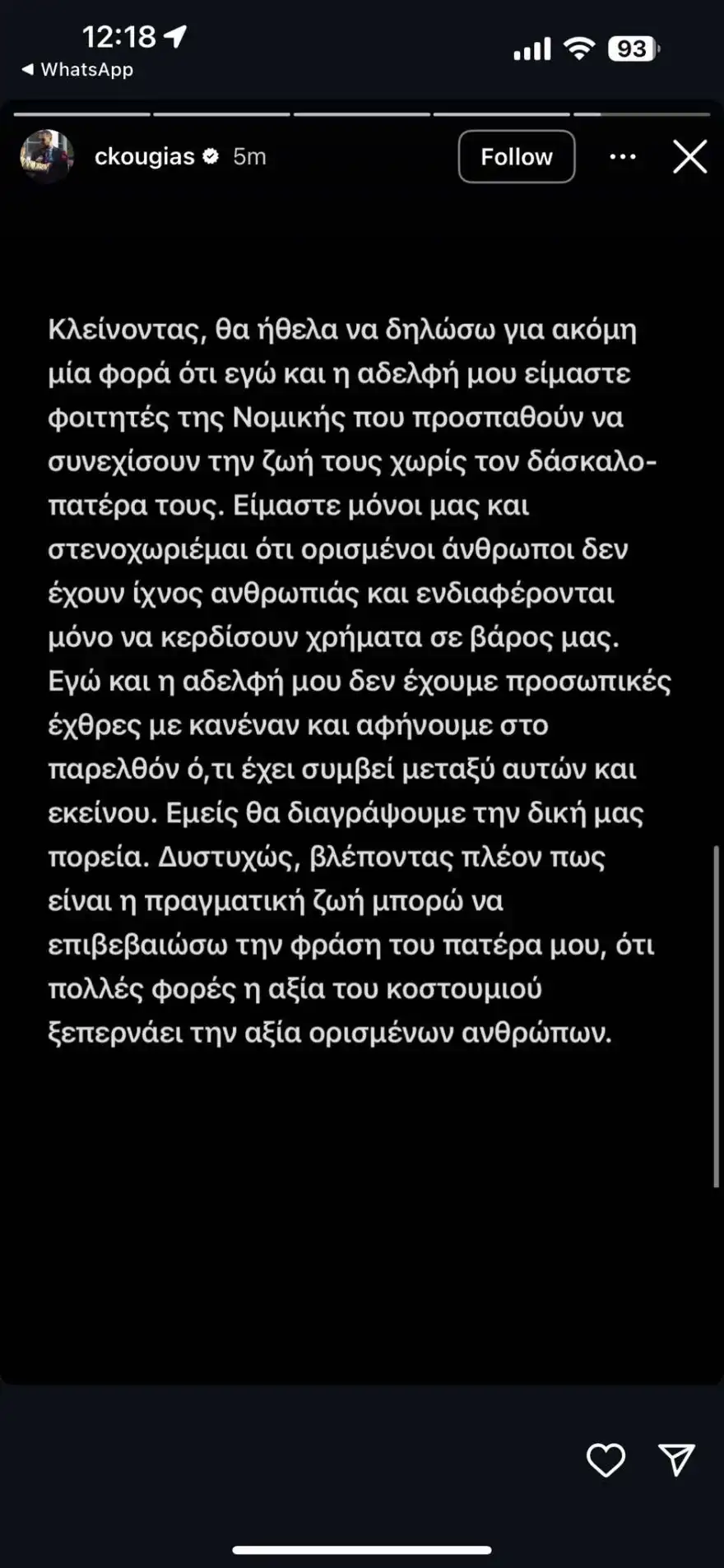This screenshot has width=724, height=1568.
Task: Open ckougias profile picture
Action: 47,156
